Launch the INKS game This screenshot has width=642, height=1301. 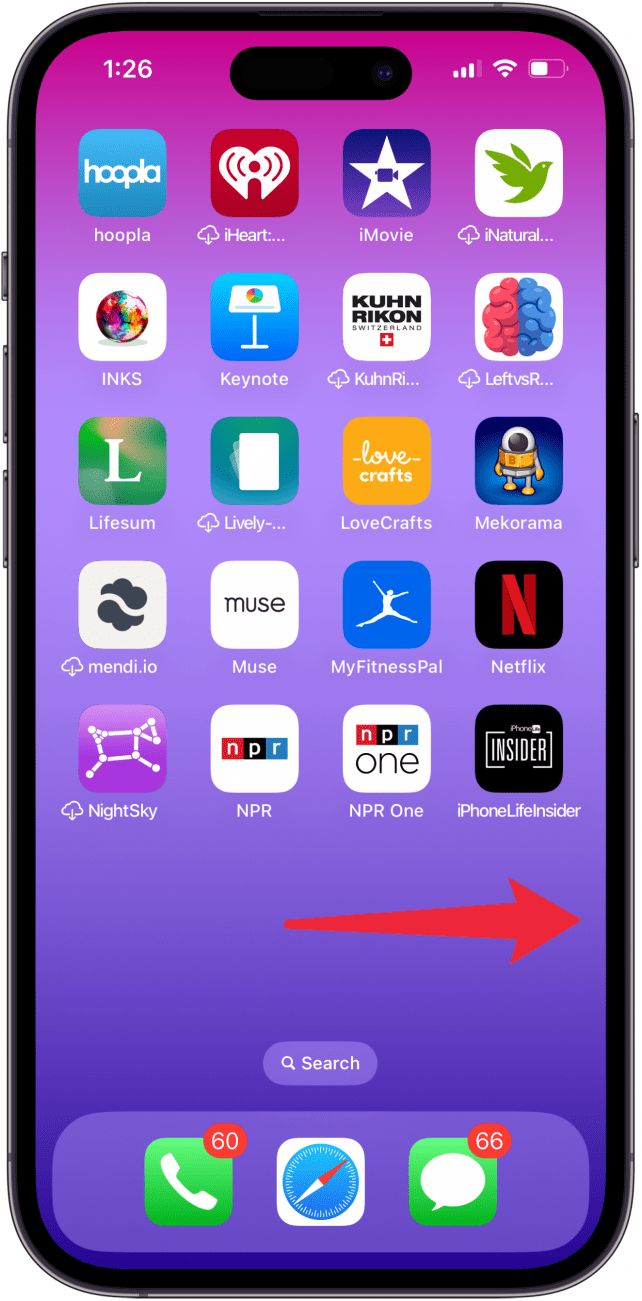coord(122,317)
